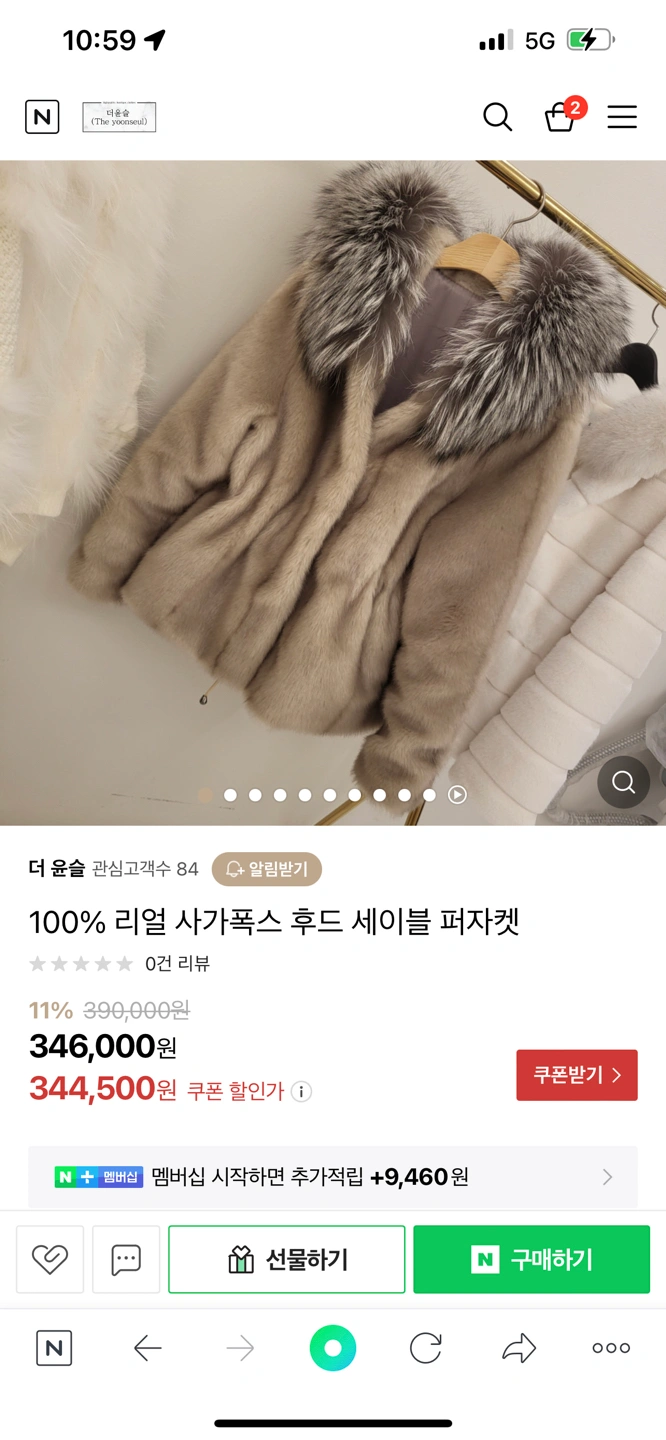Open The yoonseul store logo
Screen dimensions: 666x1440
(x=119, y=117)
